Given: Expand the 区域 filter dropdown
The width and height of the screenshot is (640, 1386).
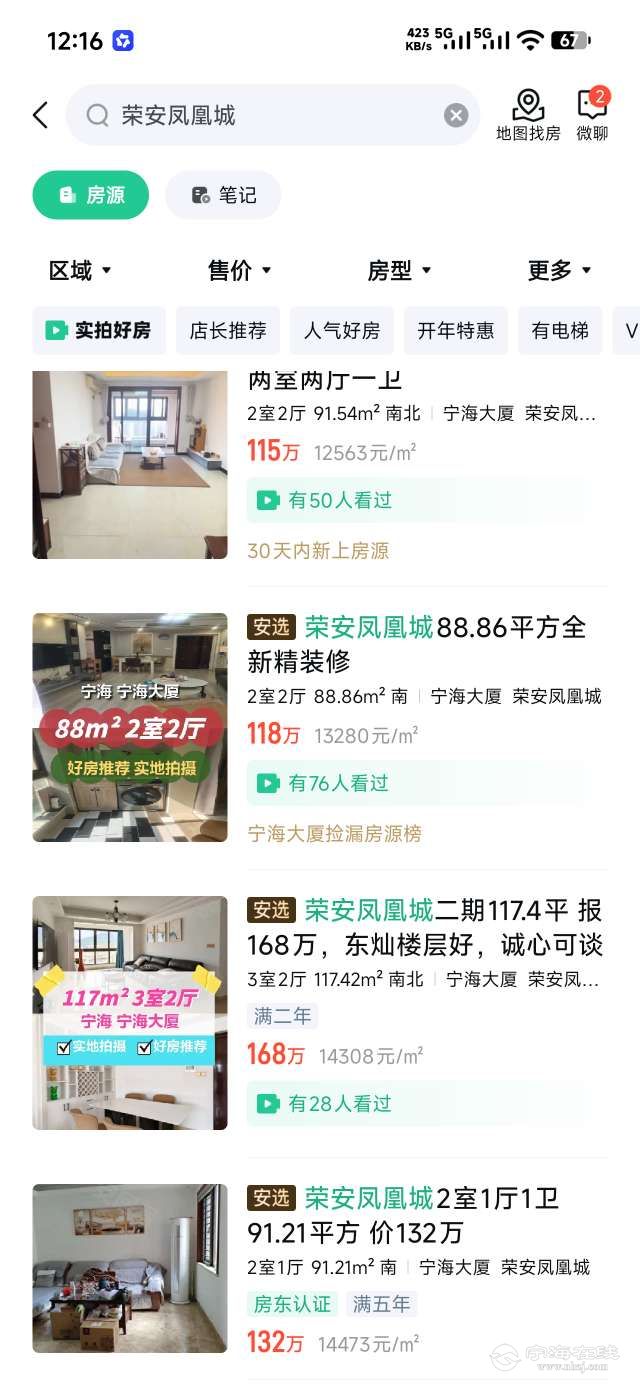Looking at the screenshot, I should point(80,270).
